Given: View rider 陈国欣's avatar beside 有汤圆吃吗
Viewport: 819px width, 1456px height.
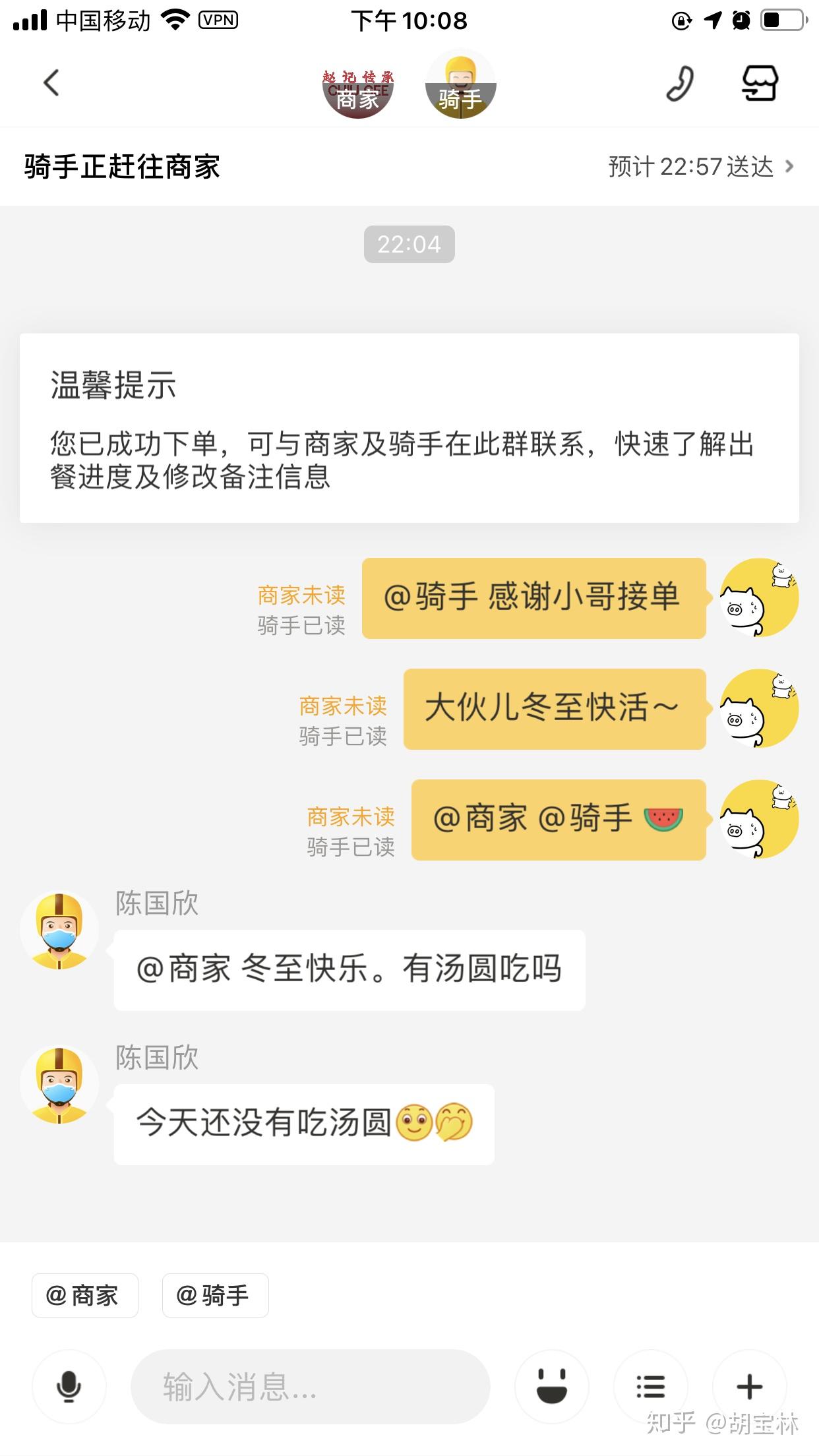Looking at the screenshot, I should click(x=59, y=930).
